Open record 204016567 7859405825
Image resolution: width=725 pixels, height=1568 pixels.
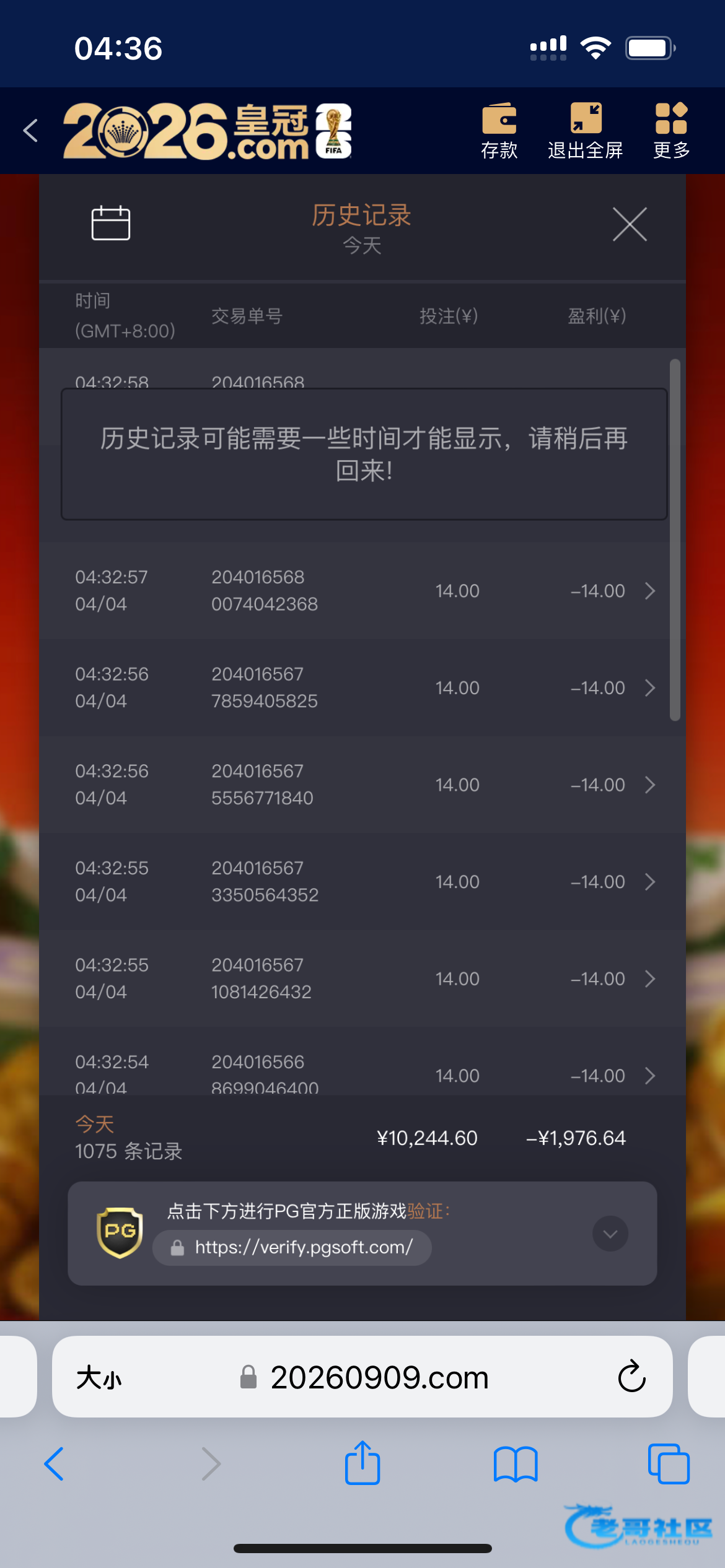362,687
